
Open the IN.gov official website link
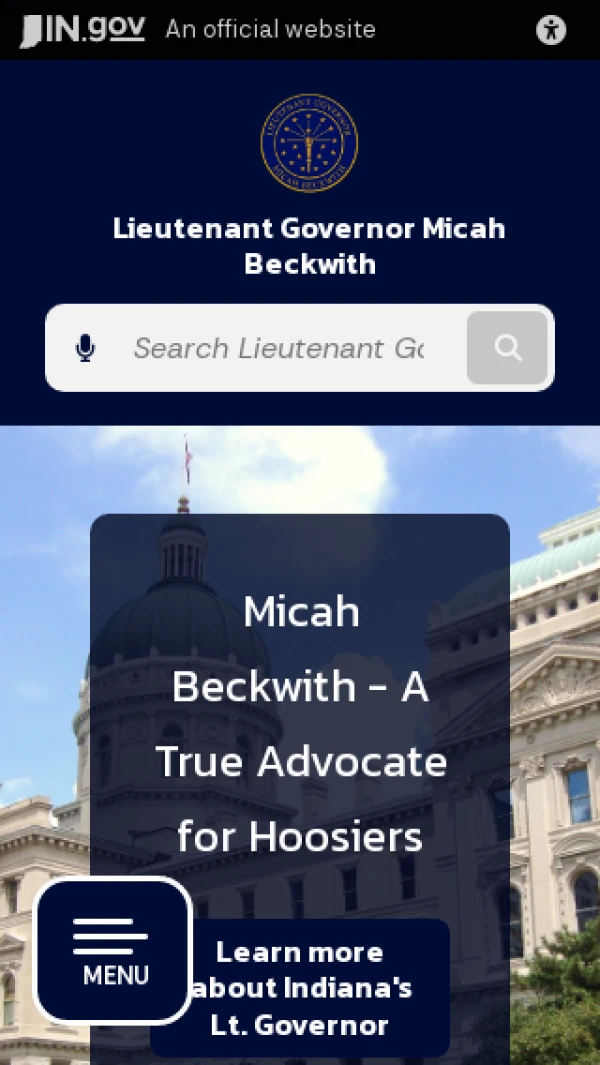[83, 29]
